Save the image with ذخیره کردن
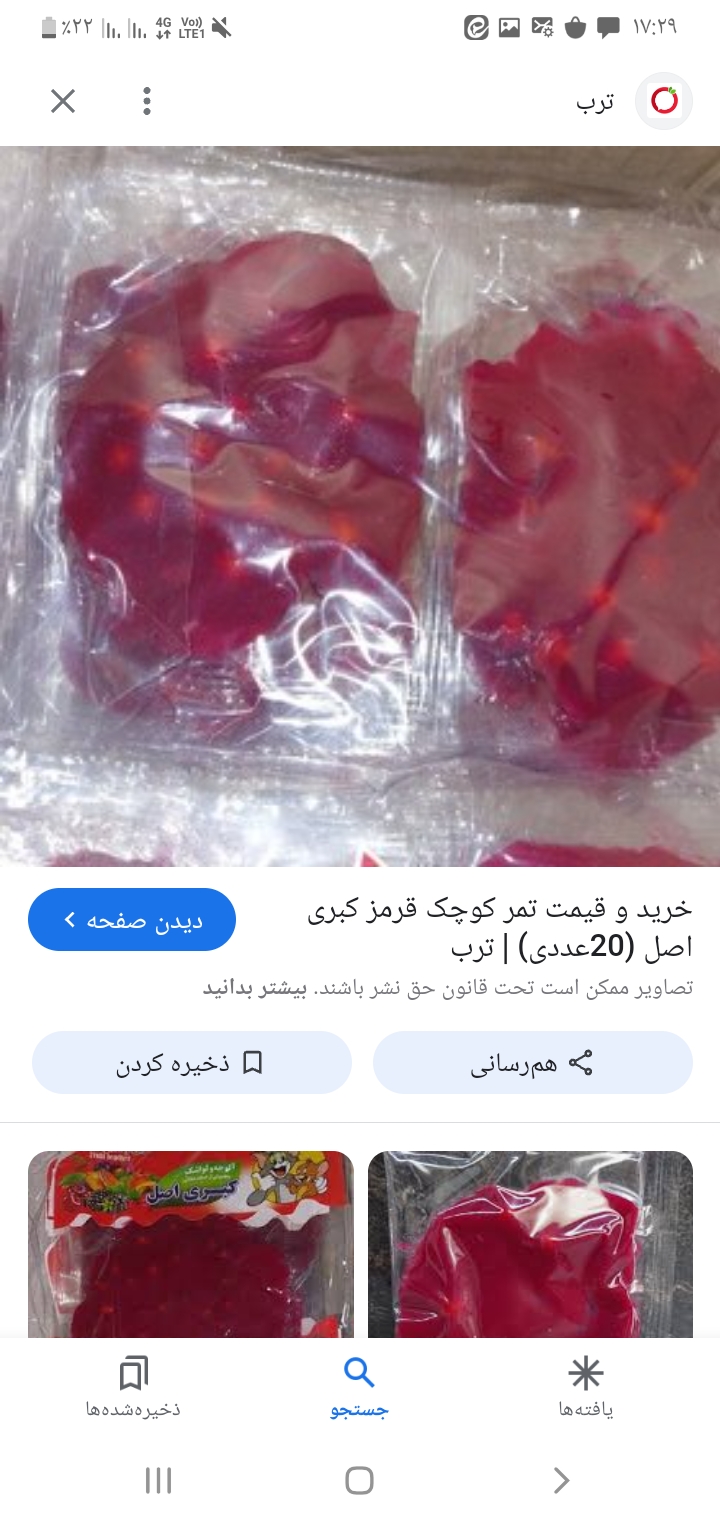 (x=192, y=1063)
